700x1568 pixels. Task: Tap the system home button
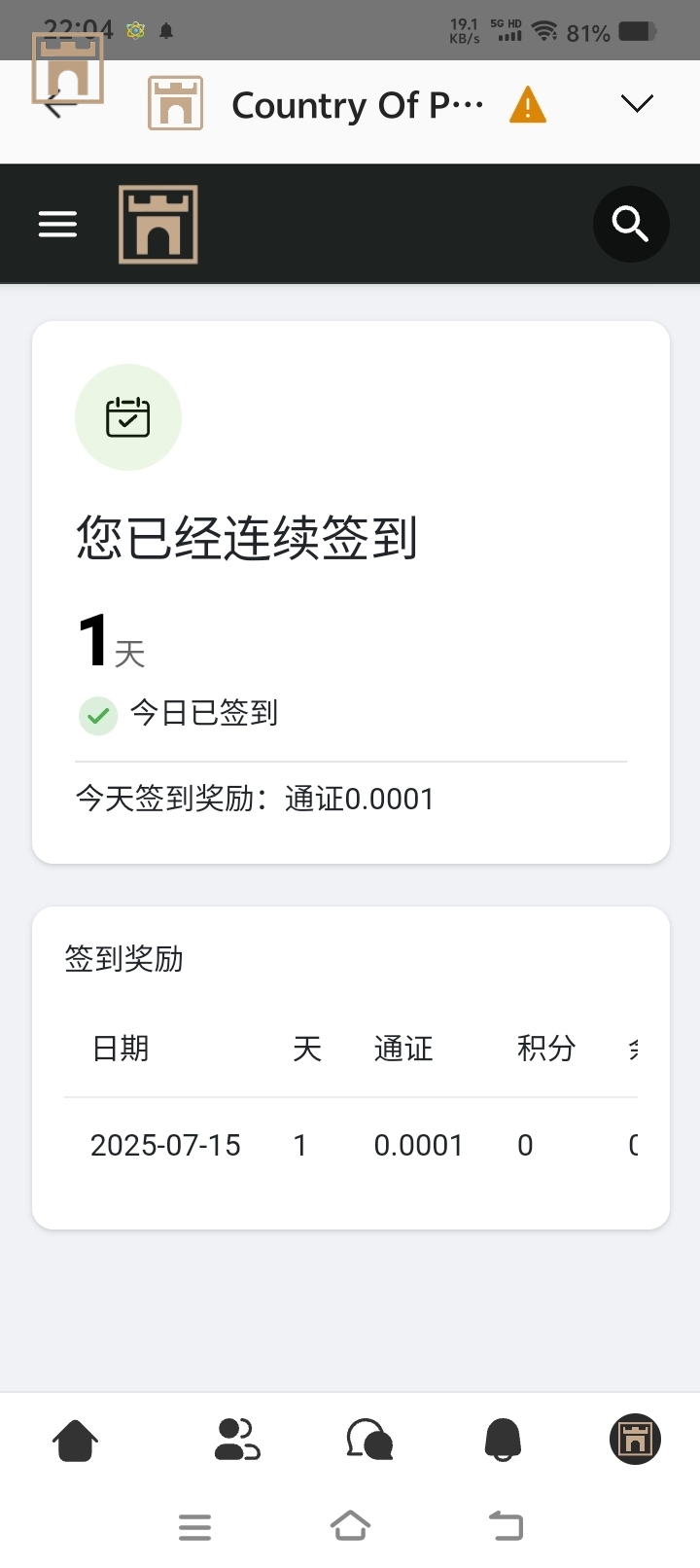(350, 1525)
